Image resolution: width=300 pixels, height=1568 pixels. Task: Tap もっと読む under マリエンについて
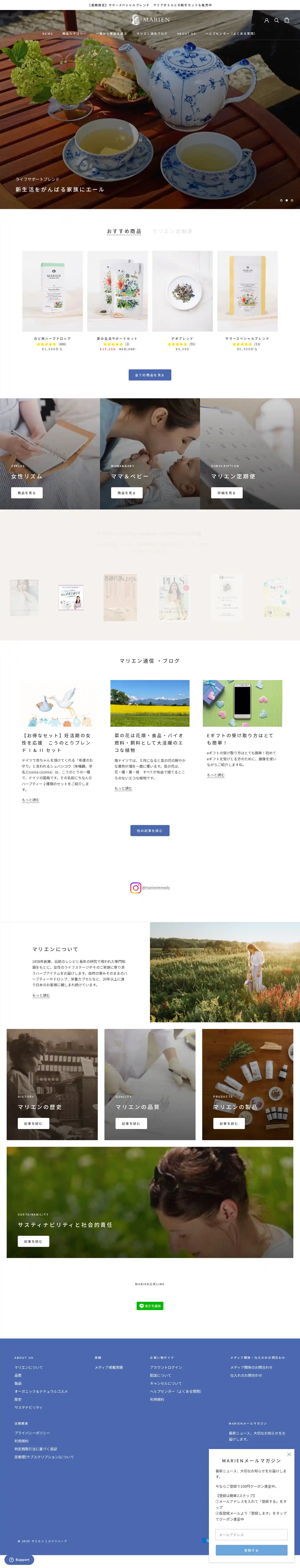tap(41, 995)
